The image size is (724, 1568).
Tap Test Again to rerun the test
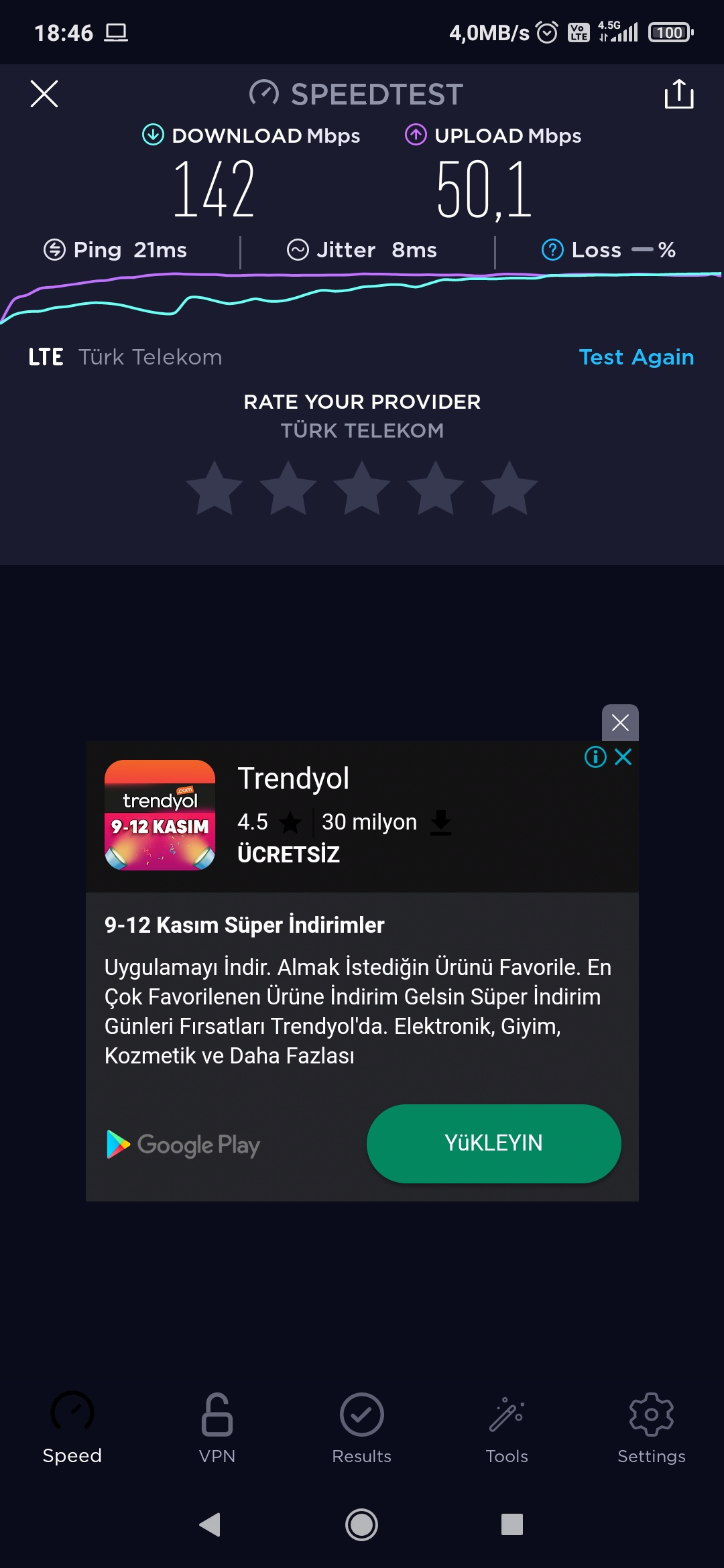pos(636,357)
